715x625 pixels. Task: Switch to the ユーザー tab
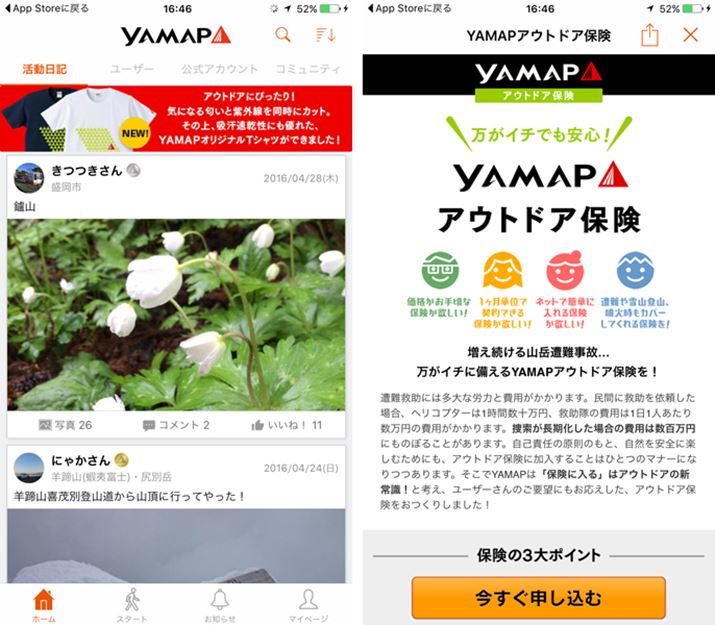click(x=134, y=70)
